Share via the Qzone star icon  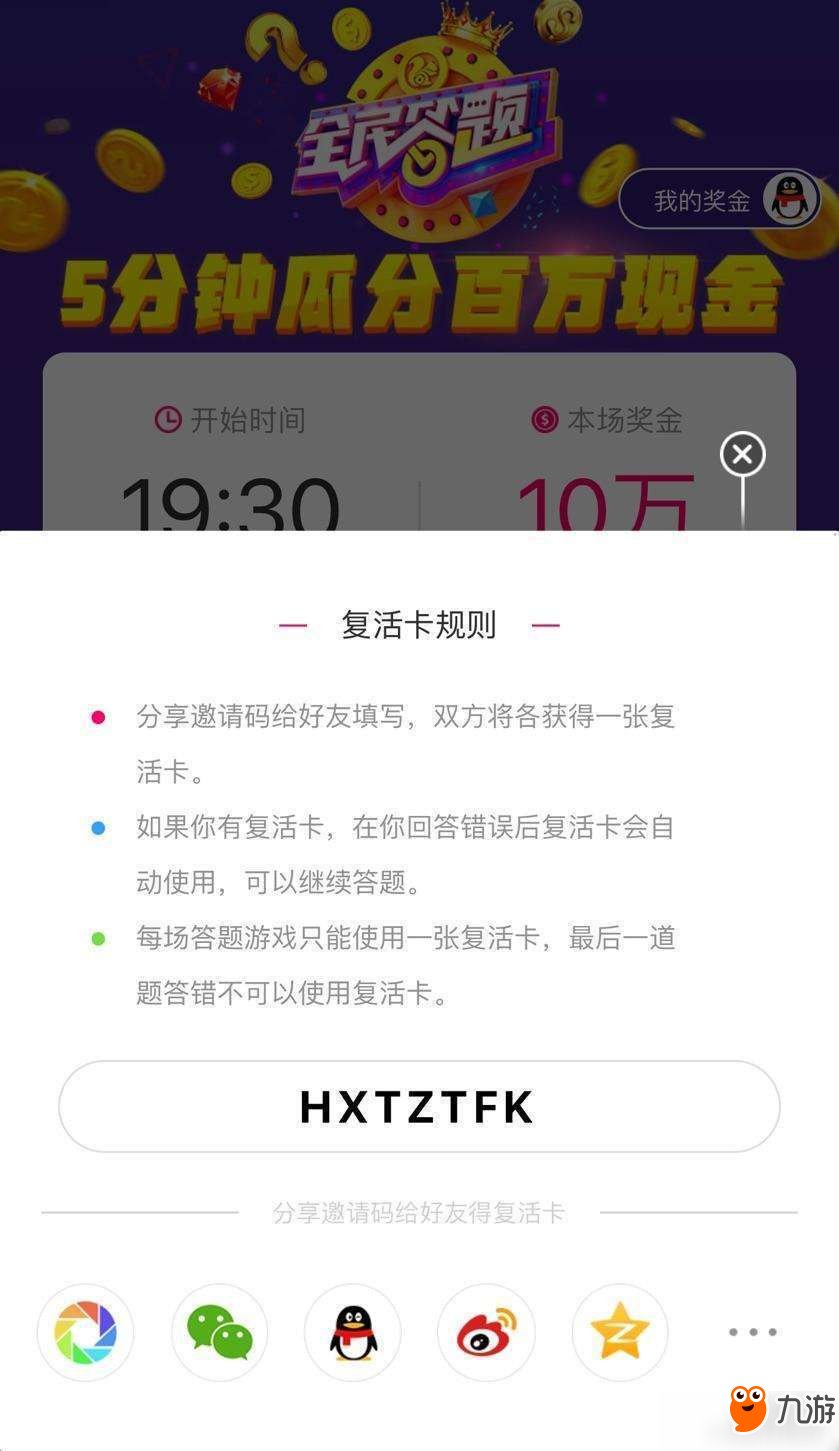(x=619, y=1332)
